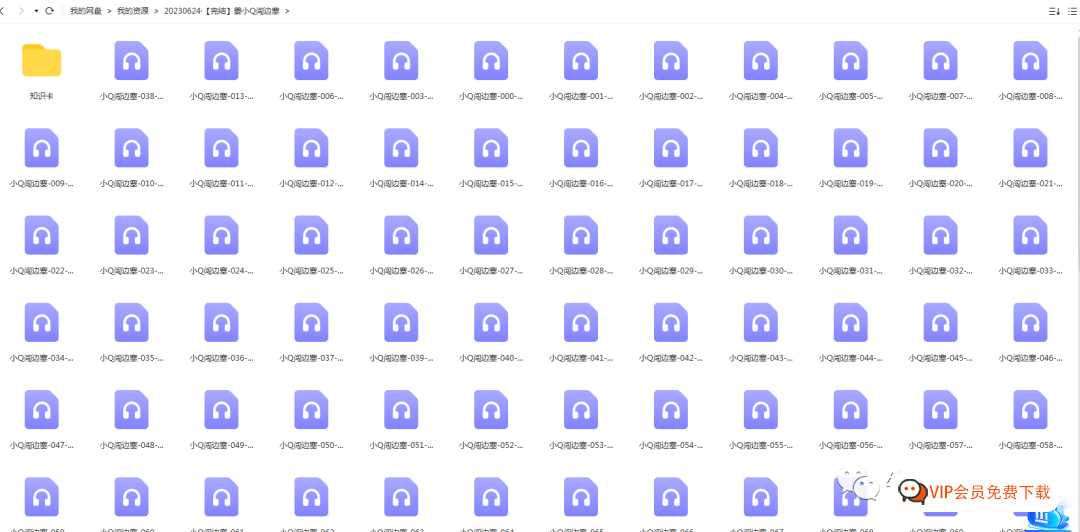
Task: Refresh the current file list
Action: [x=49, y=10]
